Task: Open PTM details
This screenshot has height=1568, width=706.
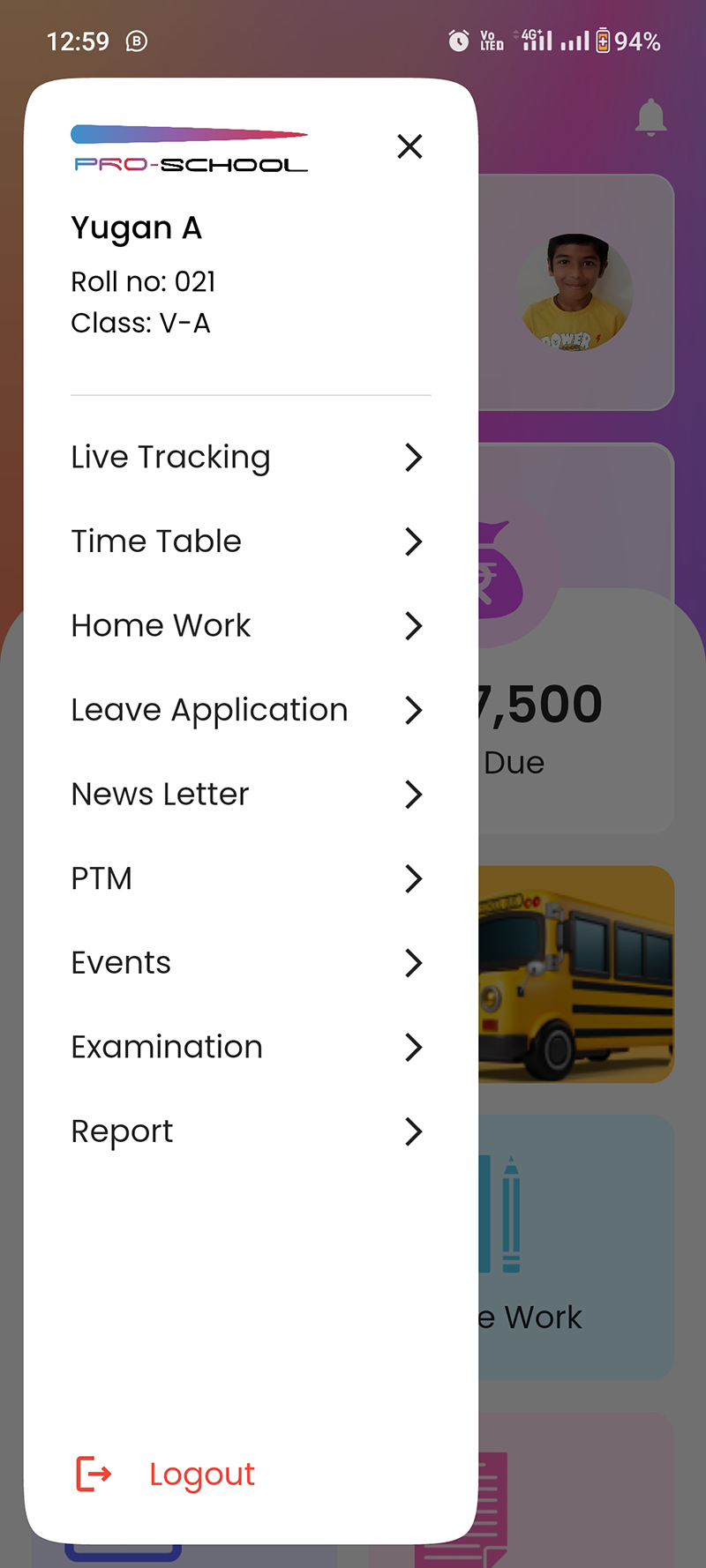Action: click(247, 878)
